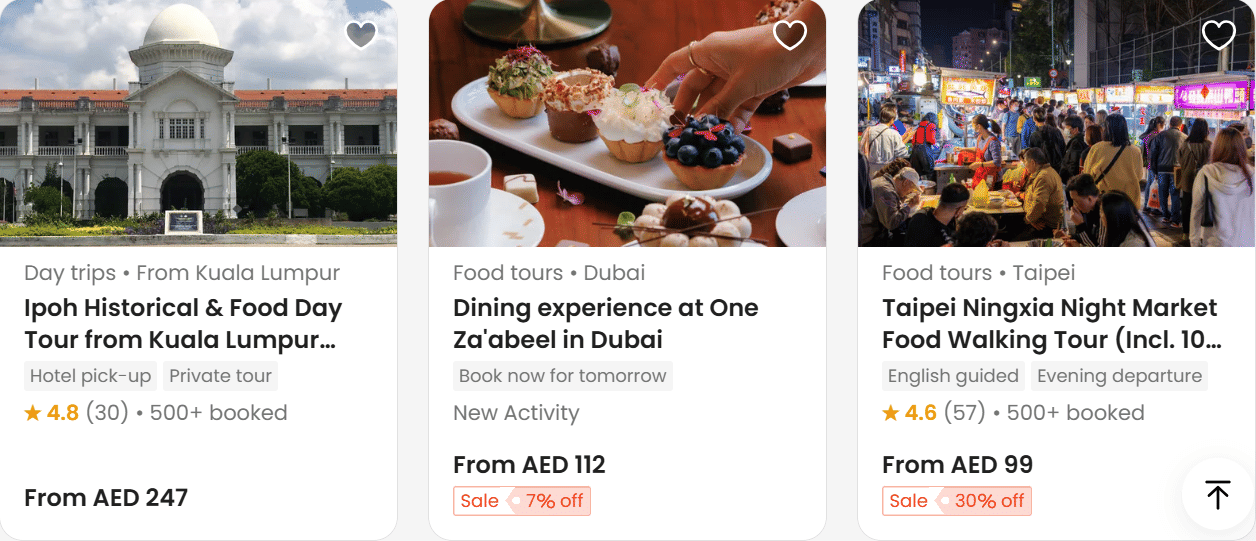Open the Ipoh Historical & Food Day Tour card
This screenshot has height=541, width=1256.
click(x=183, y=324)
